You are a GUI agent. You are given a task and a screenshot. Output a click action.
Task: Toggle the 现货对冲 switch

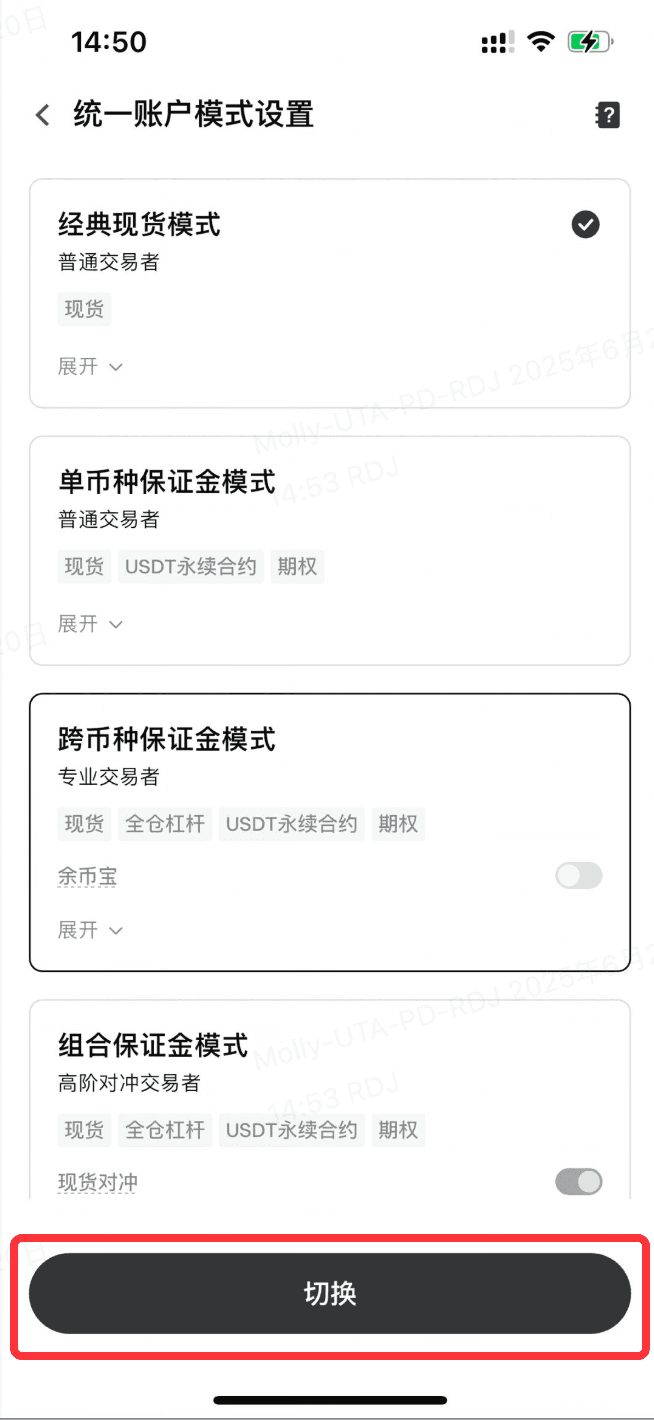pyautogui.click(x=579, y=1182)
